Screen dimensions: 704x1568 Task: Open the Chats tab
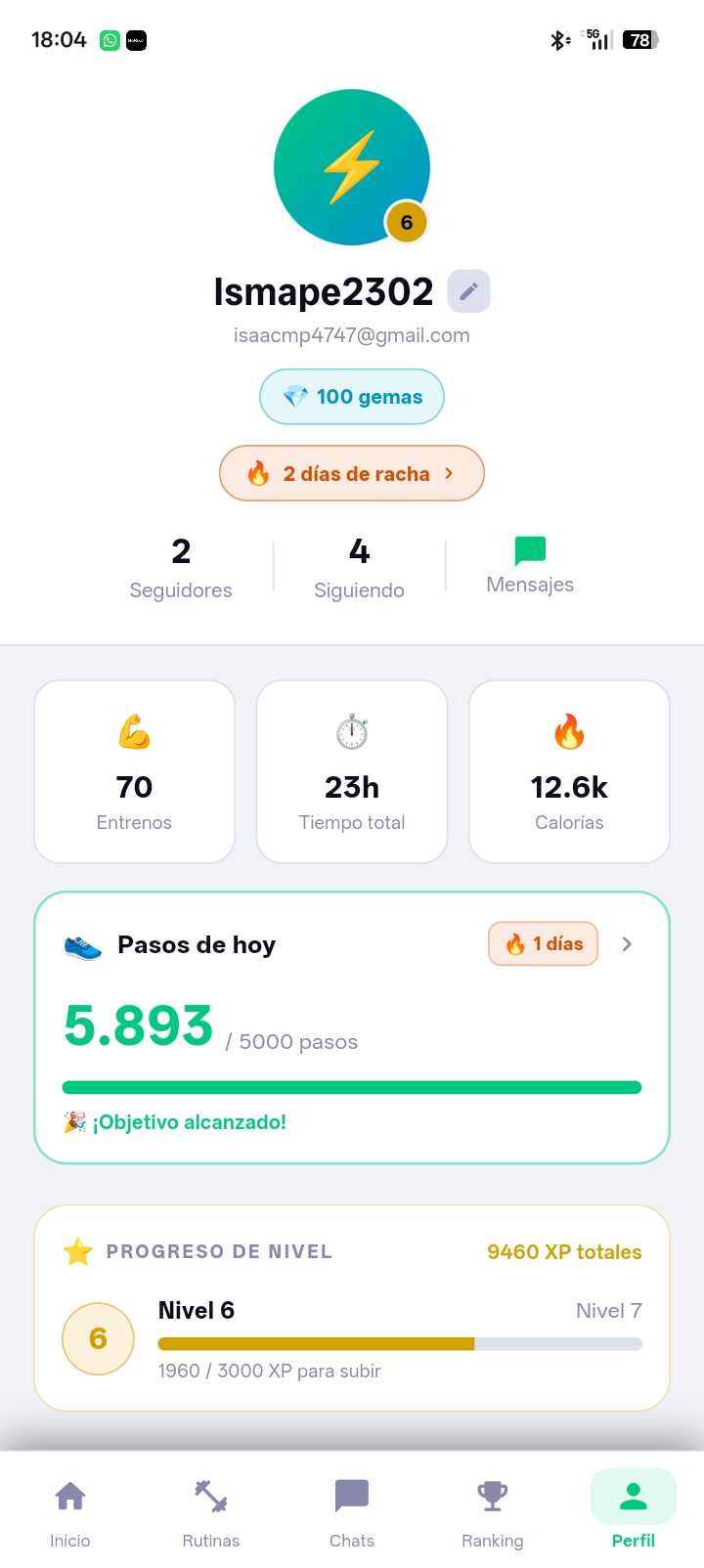[x=352, y=1510]
